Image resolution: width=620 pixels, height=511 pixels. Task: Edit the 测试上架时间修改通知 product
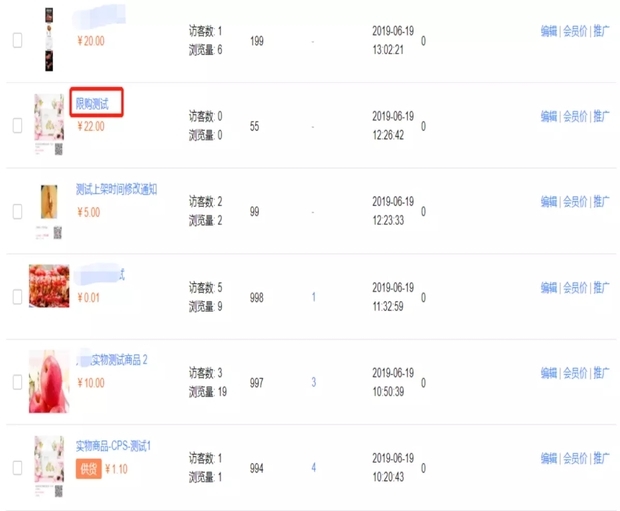pyautogui.click(x=548, y=202)
